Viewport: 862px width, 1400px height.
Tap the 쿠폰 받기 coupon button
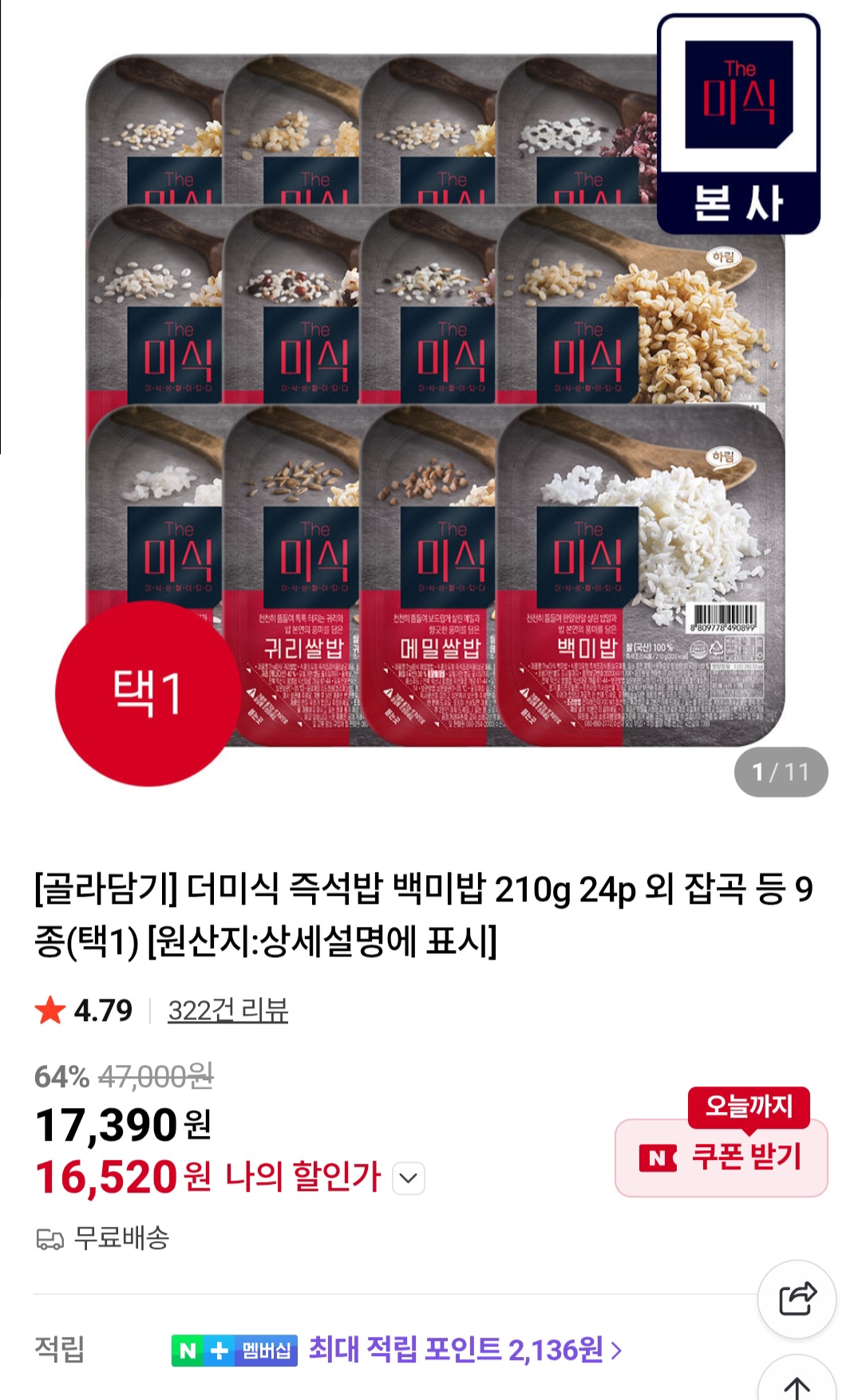click(x=722, y=1157)
